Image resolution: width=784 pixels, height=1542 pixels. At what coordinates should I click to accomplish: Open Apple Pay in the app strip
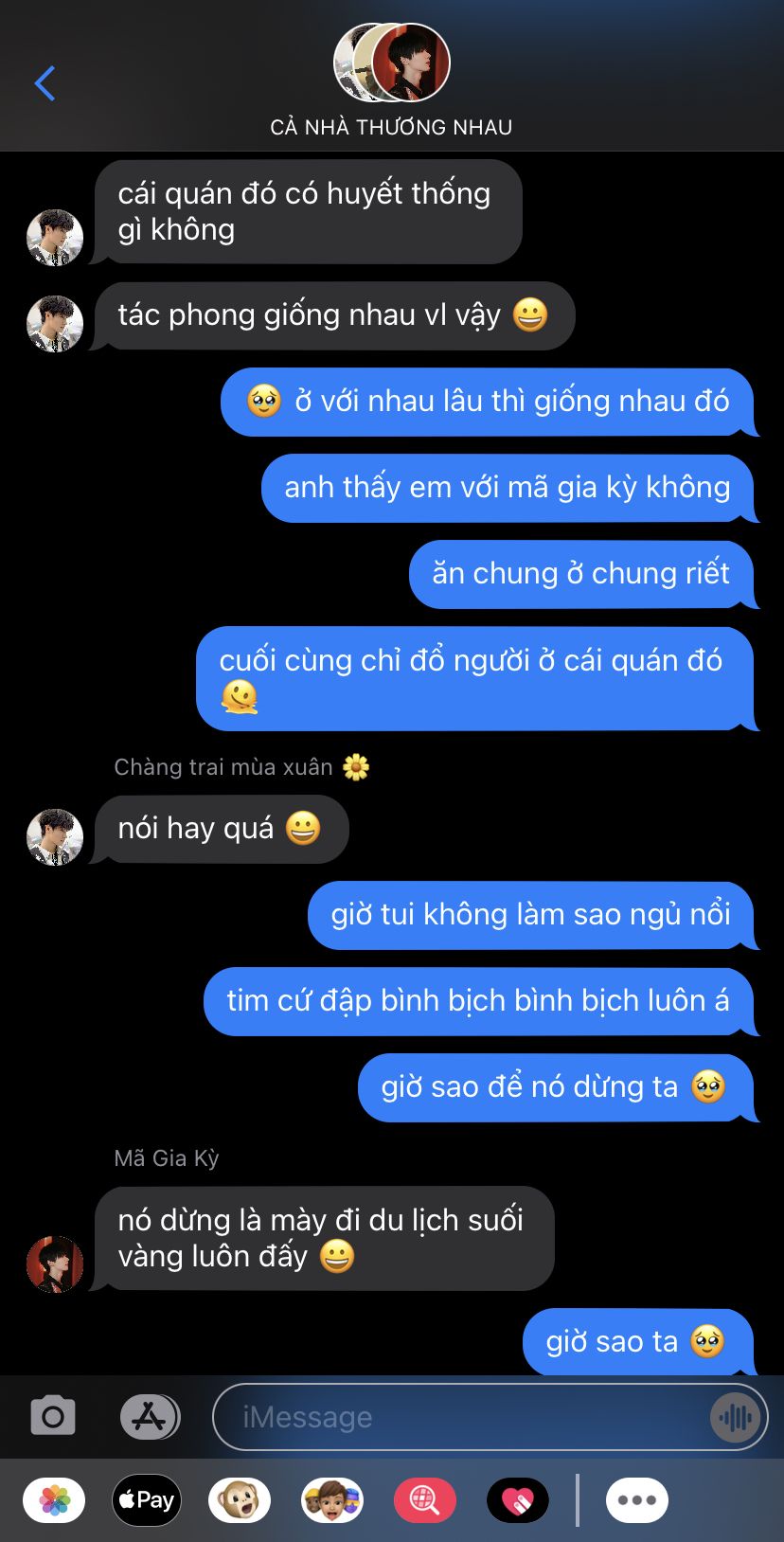click(147, 1500)
